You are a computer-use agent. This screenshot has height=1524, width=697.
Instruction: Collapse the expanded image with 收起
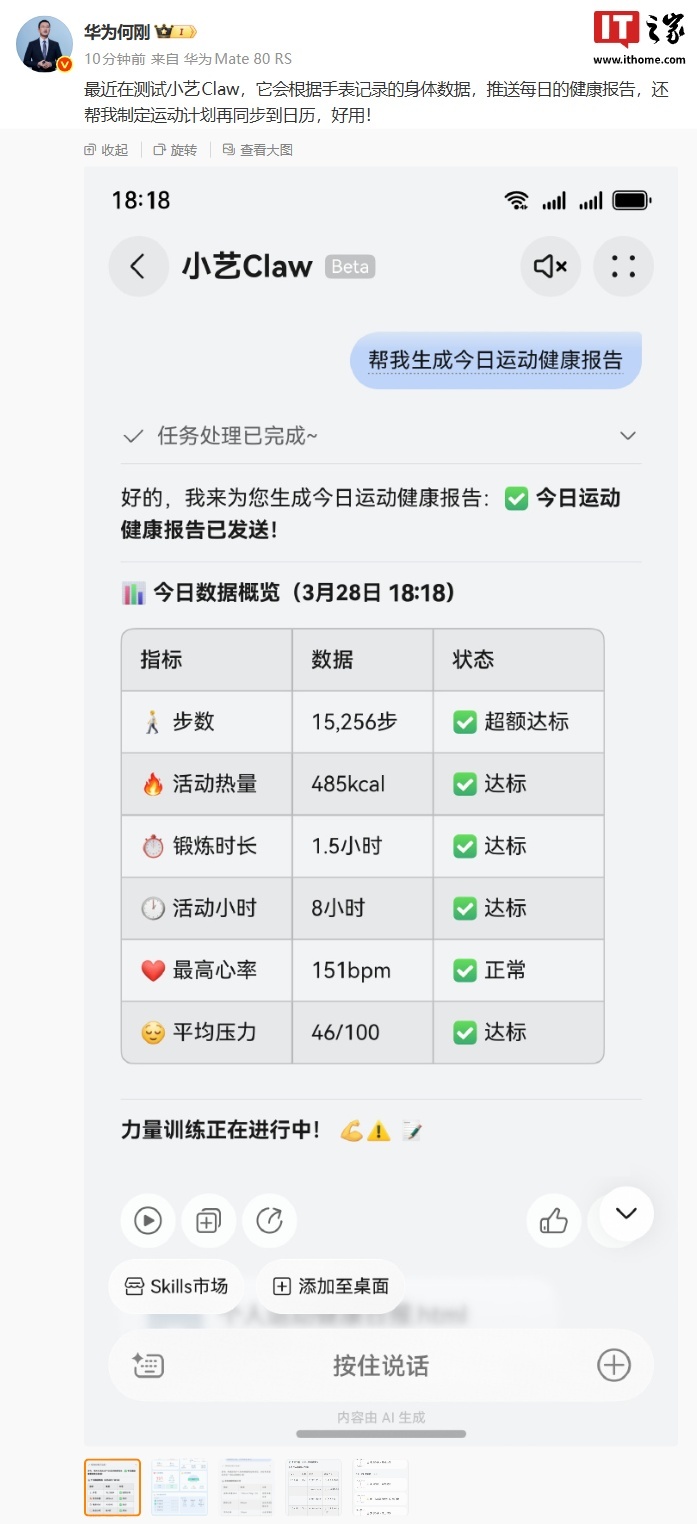[x=107, y=150]
